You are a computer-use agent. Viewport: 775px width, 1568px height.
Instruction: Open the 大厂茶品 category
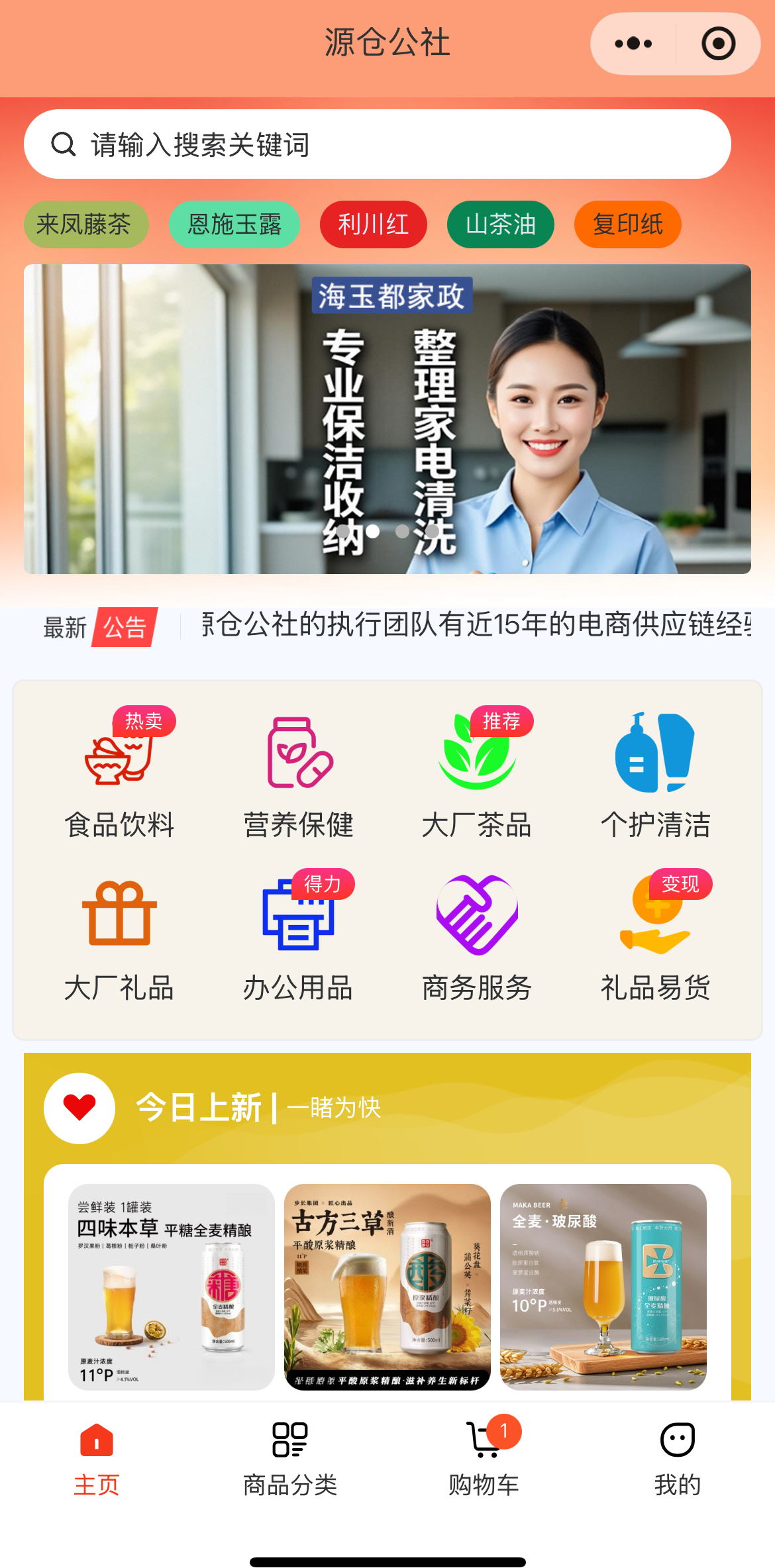point(477,775)
